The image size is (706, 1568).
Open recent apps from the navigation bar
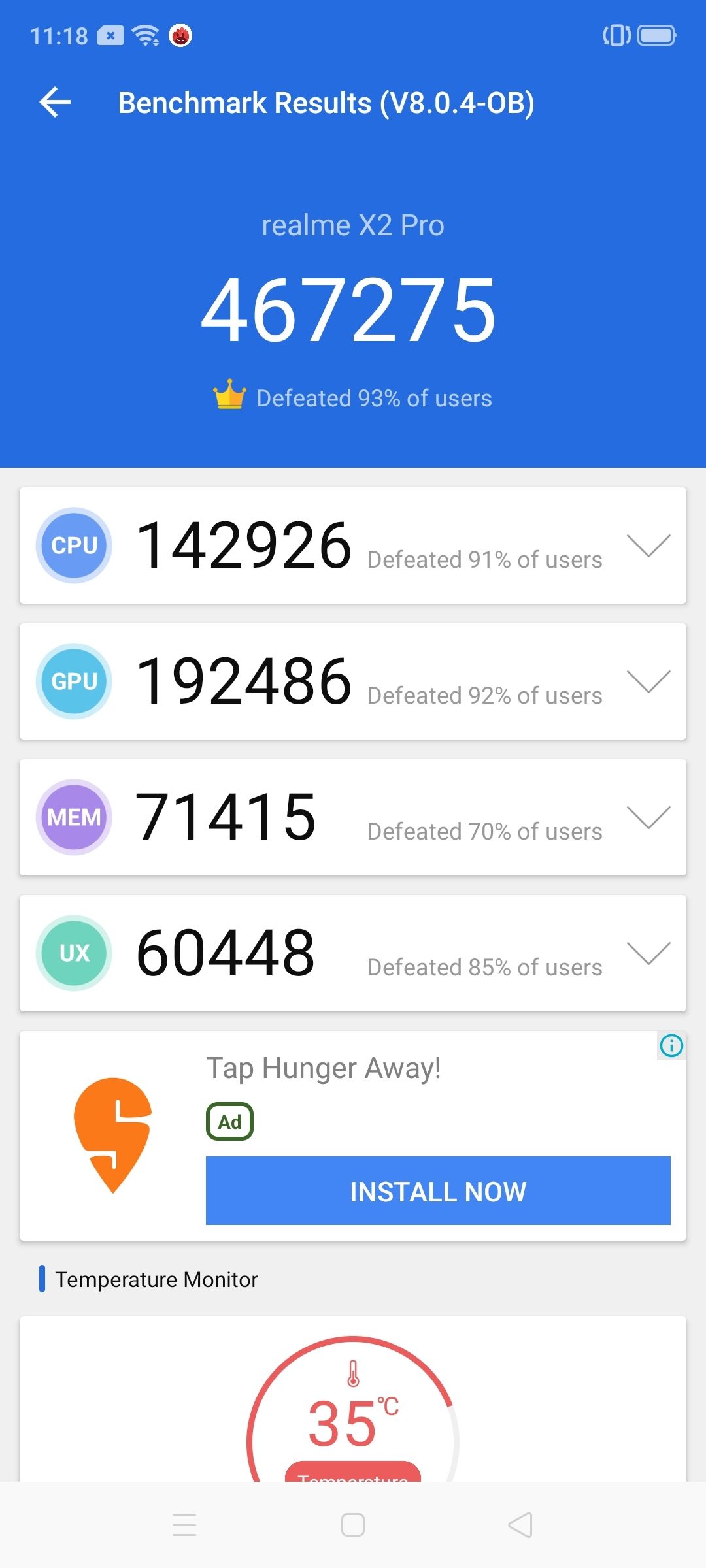184,1525
